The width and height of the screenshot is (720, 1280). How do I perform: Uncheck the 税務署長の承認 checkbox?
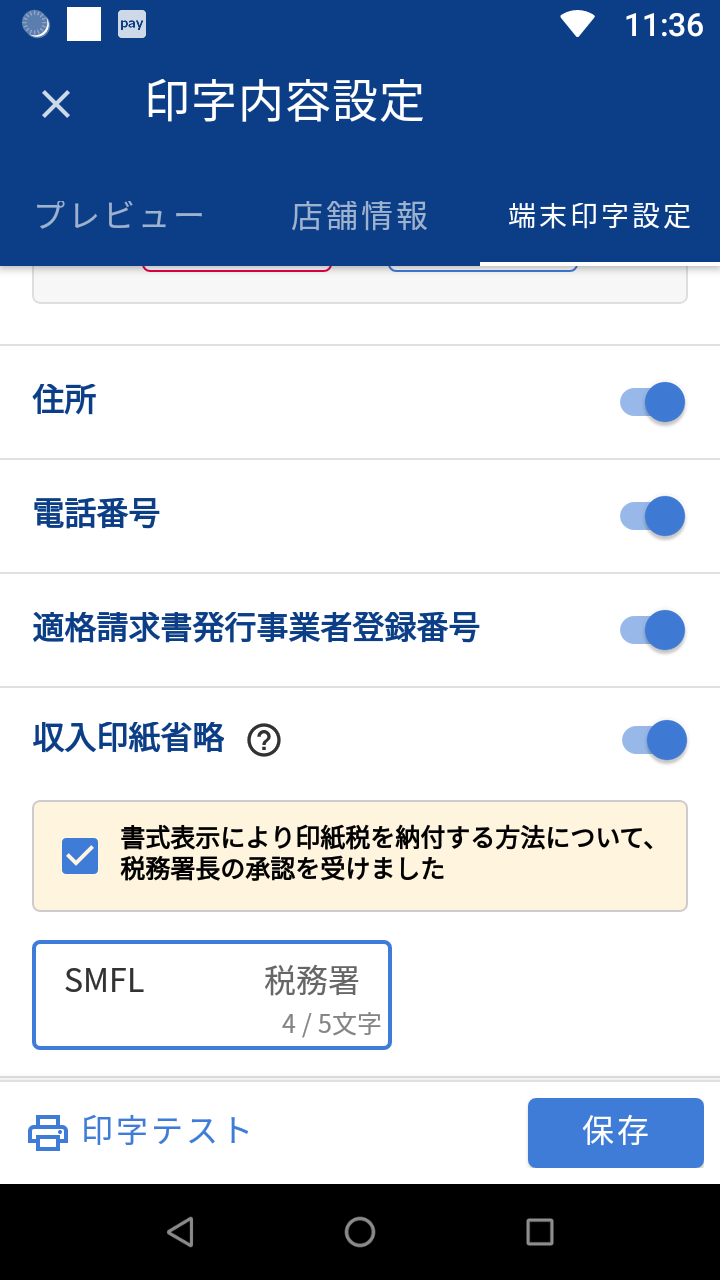pyautogui.click(x=80, y=856)
